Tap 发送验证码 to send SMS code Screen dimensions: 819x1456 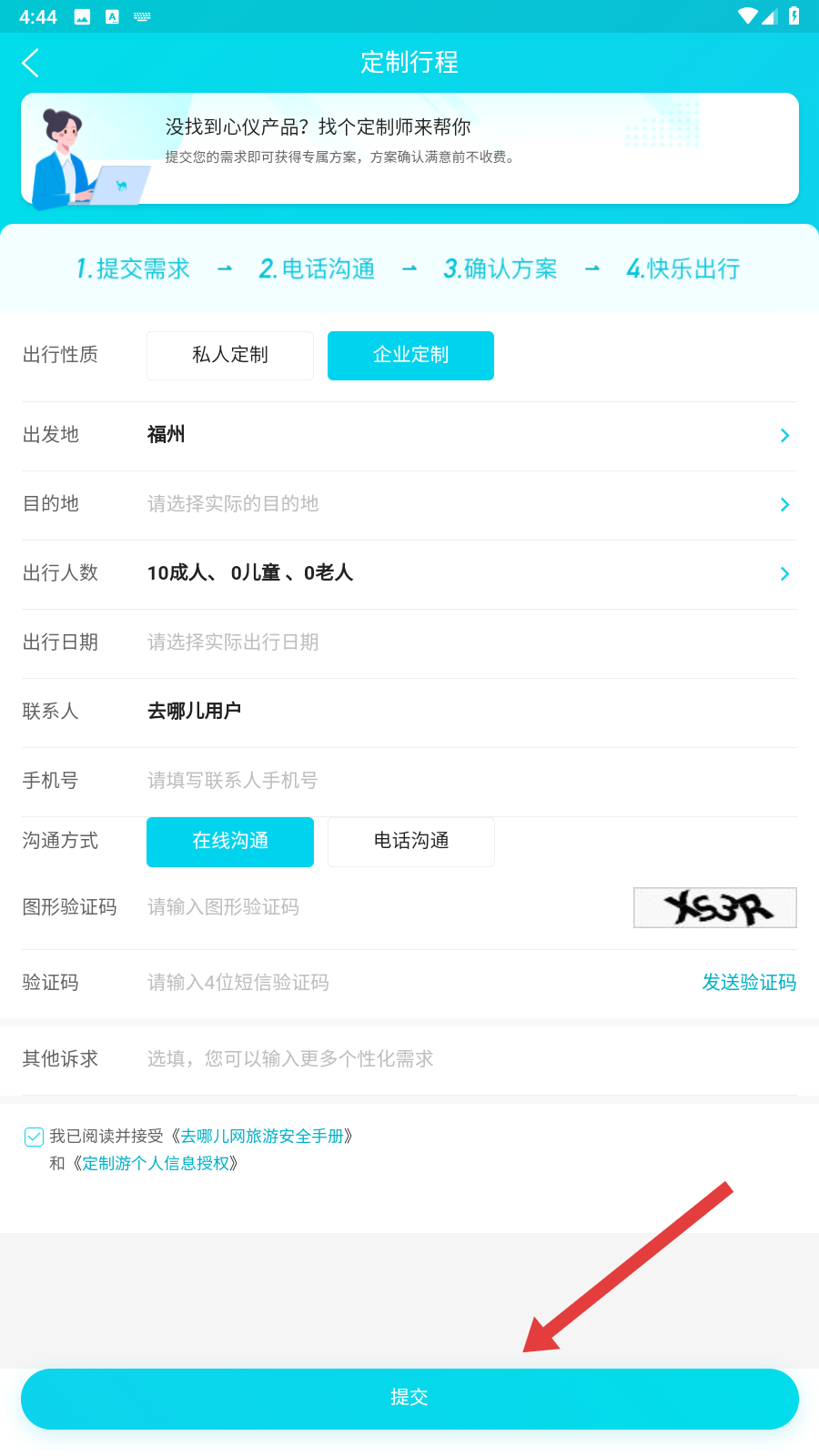pyautogui.click(x=748, y=983)
